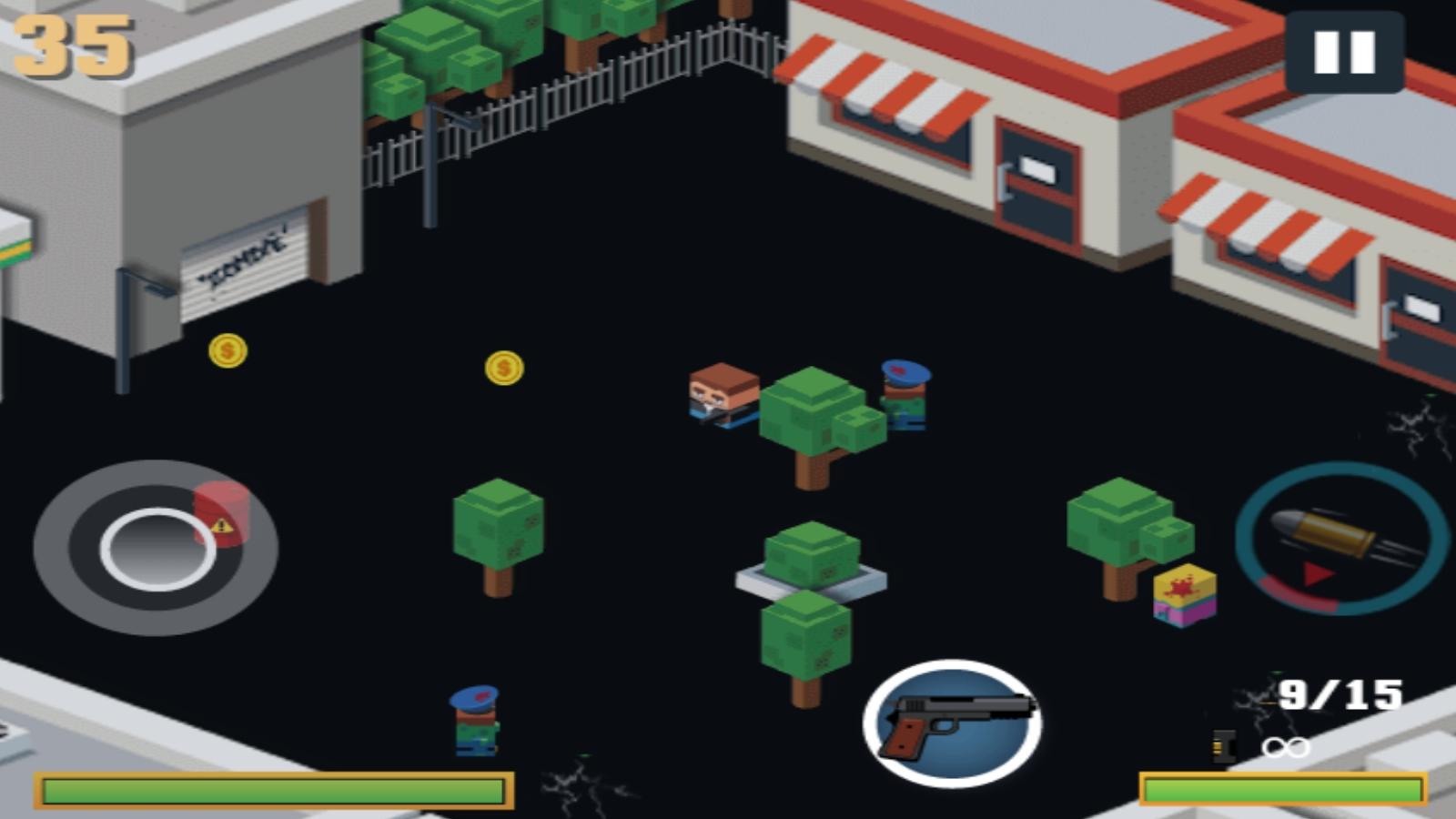The image size is (1456, 819).
Task: Tap the pistol weapon switch button
Action: pos(953,723)
